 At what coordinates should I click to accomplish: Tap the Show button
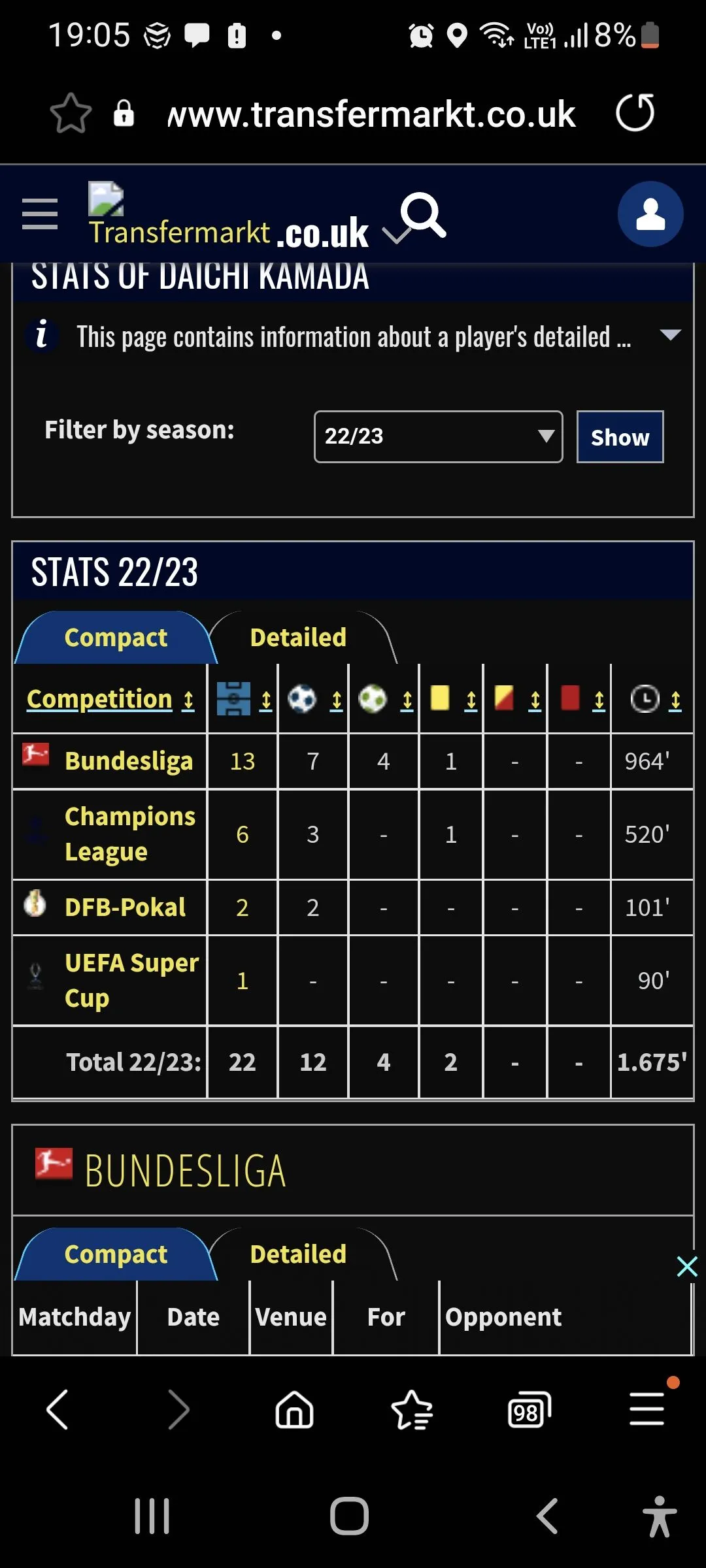point(620,437)
